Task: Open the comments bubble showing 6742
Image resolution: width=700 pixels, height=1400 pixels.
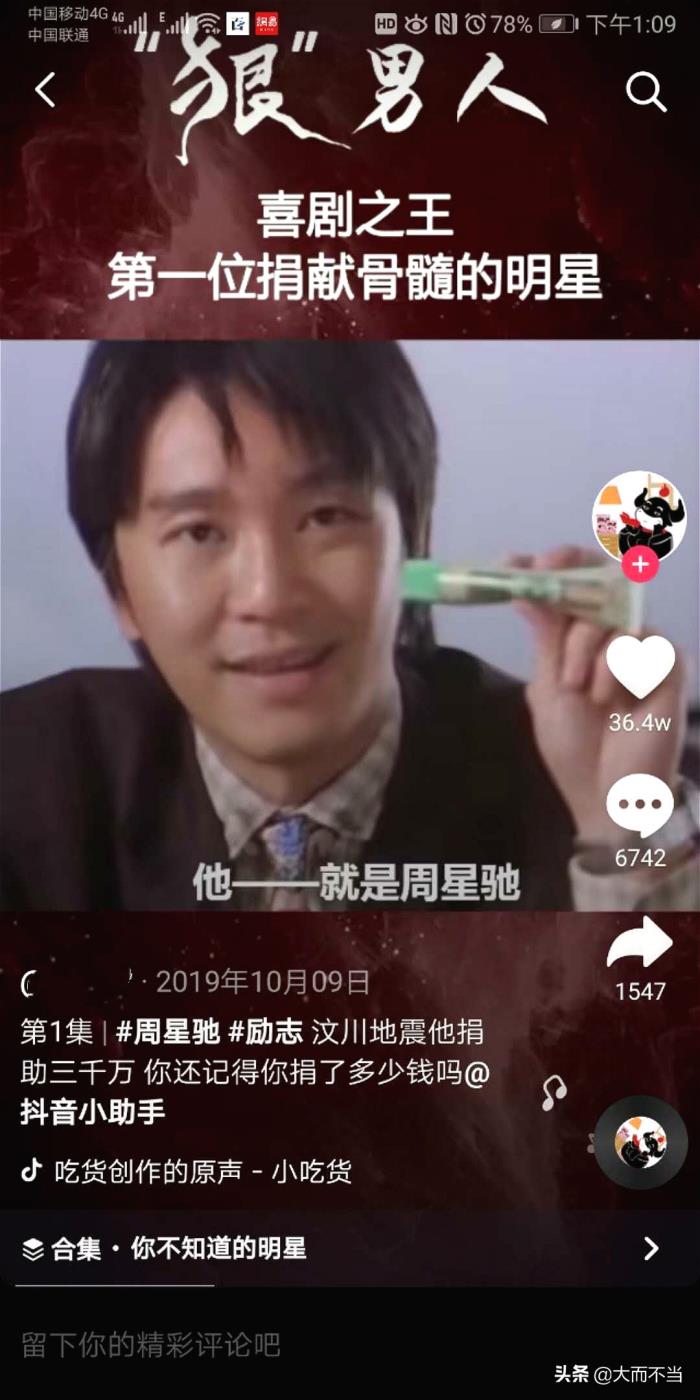Action: [640, 806]
